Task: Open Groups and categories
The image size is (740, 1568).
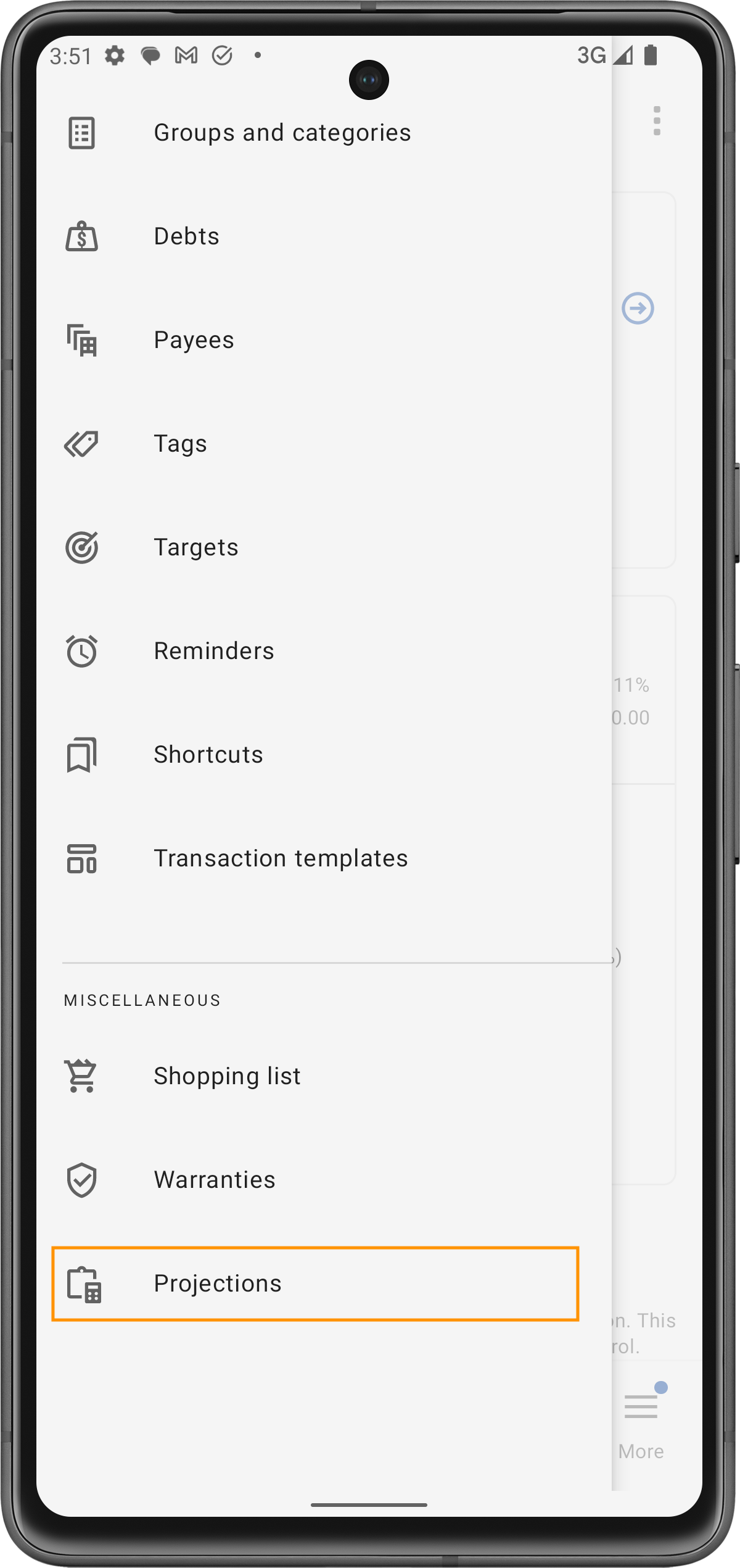Action: pos(282,133)
